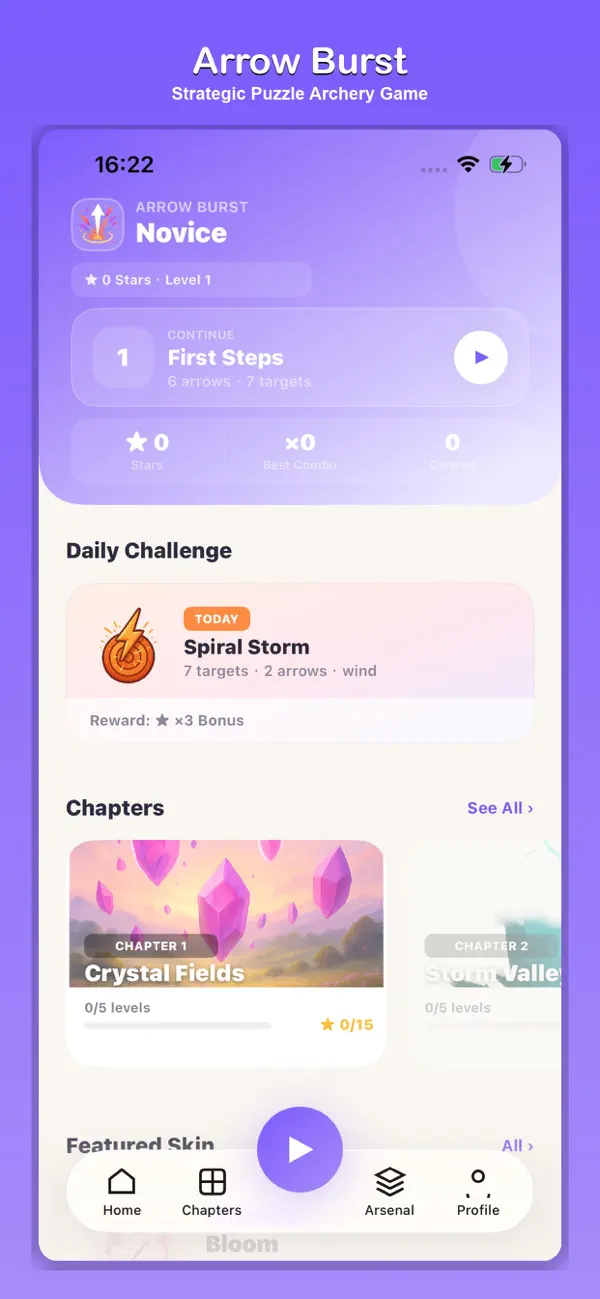Open the Crystal Fields chapter card

[x=226, y=953]
